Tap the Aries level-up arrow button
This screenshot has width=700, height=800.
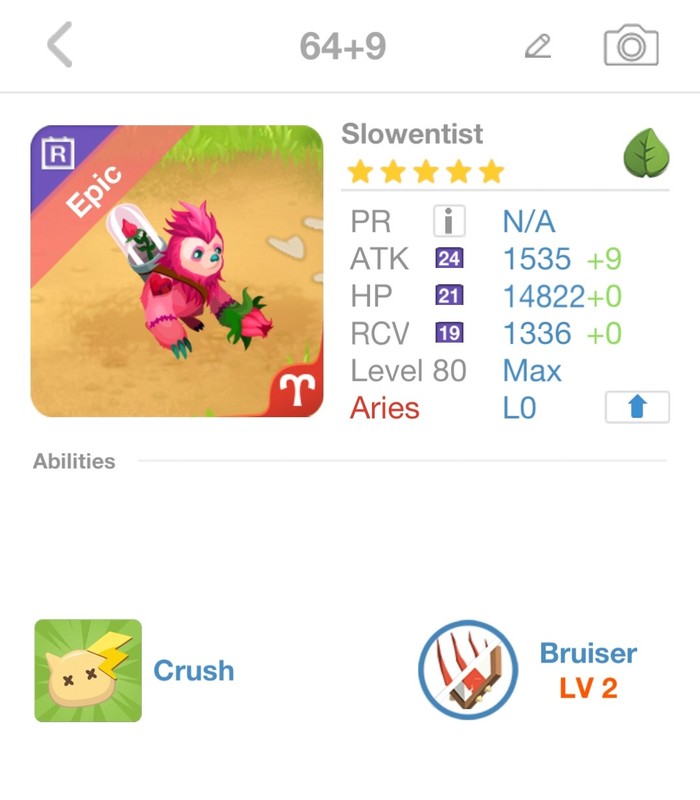[x=637, y=408]
